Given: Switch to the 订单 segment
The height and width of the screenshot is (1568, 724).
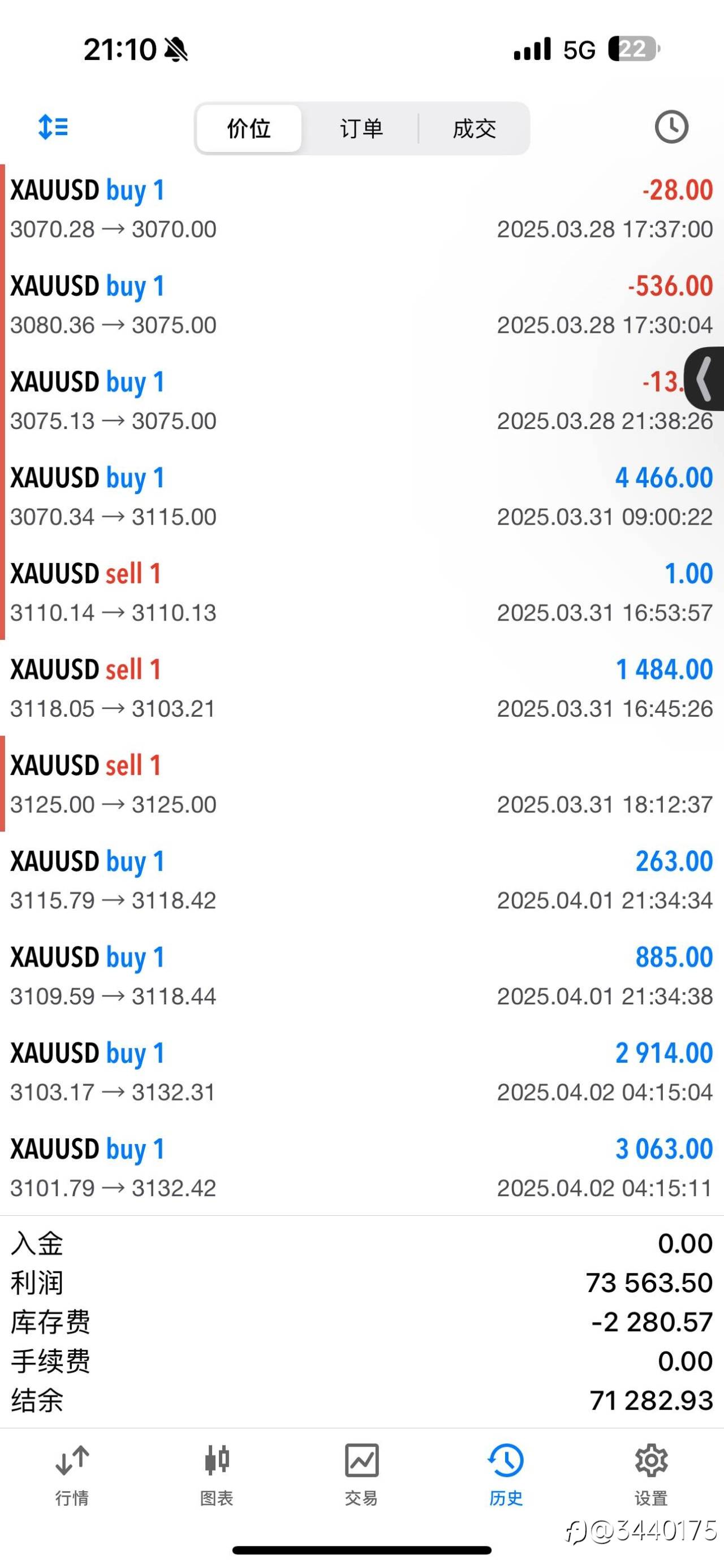Looking at the screenshot, I should [x=361, y=128].
